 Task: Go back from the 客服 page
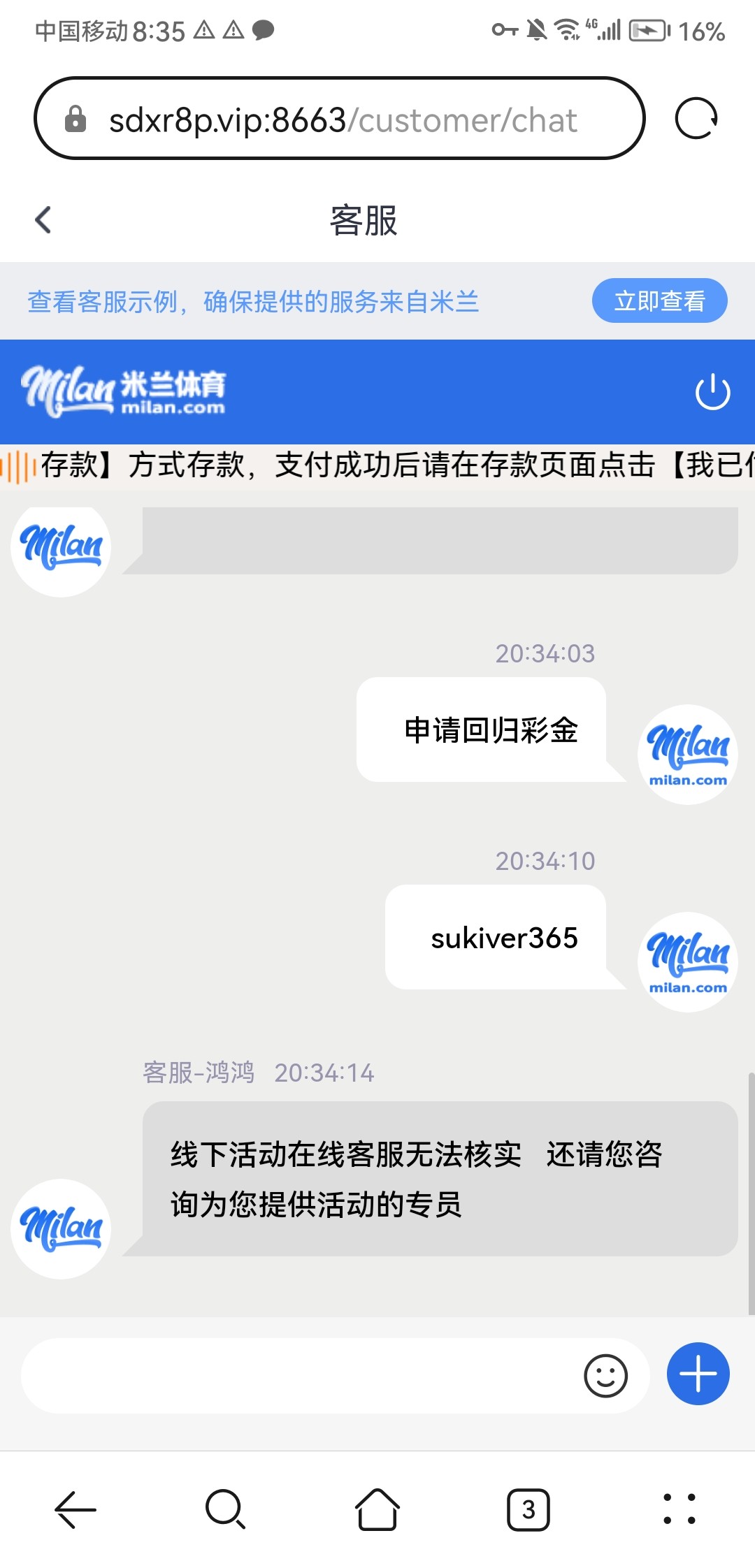[43, 219]
